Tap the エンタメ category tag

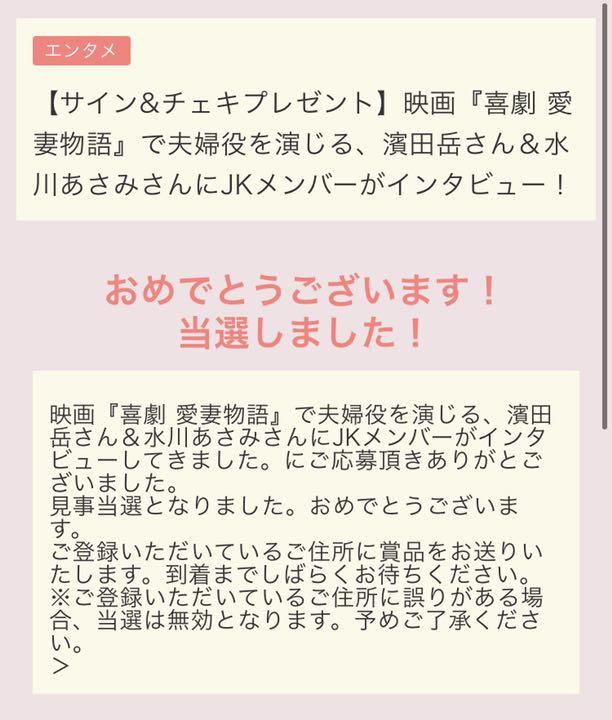click(x=81, y=50)
